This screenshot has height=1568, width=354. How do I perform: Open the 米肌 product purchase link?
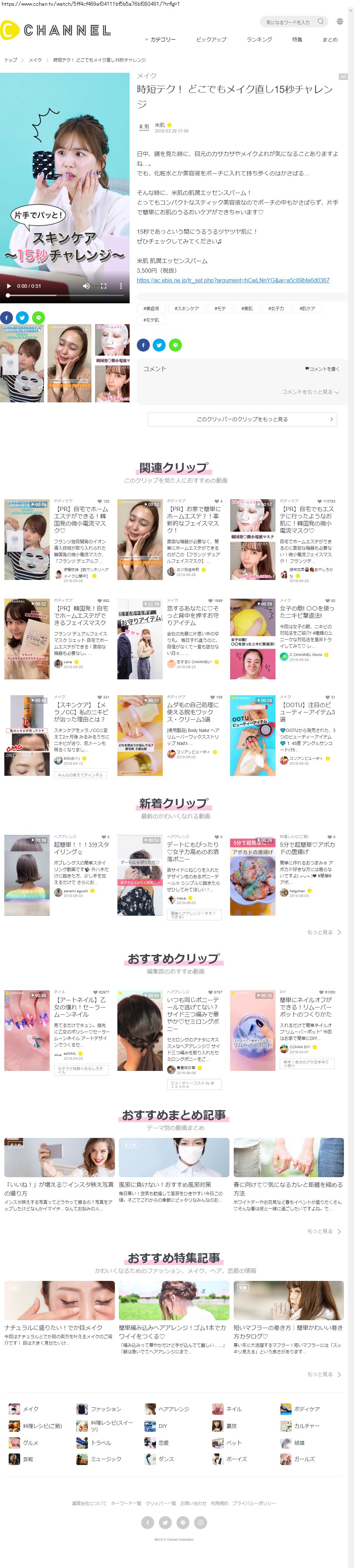pyautogui.click(x=233, y=280)
